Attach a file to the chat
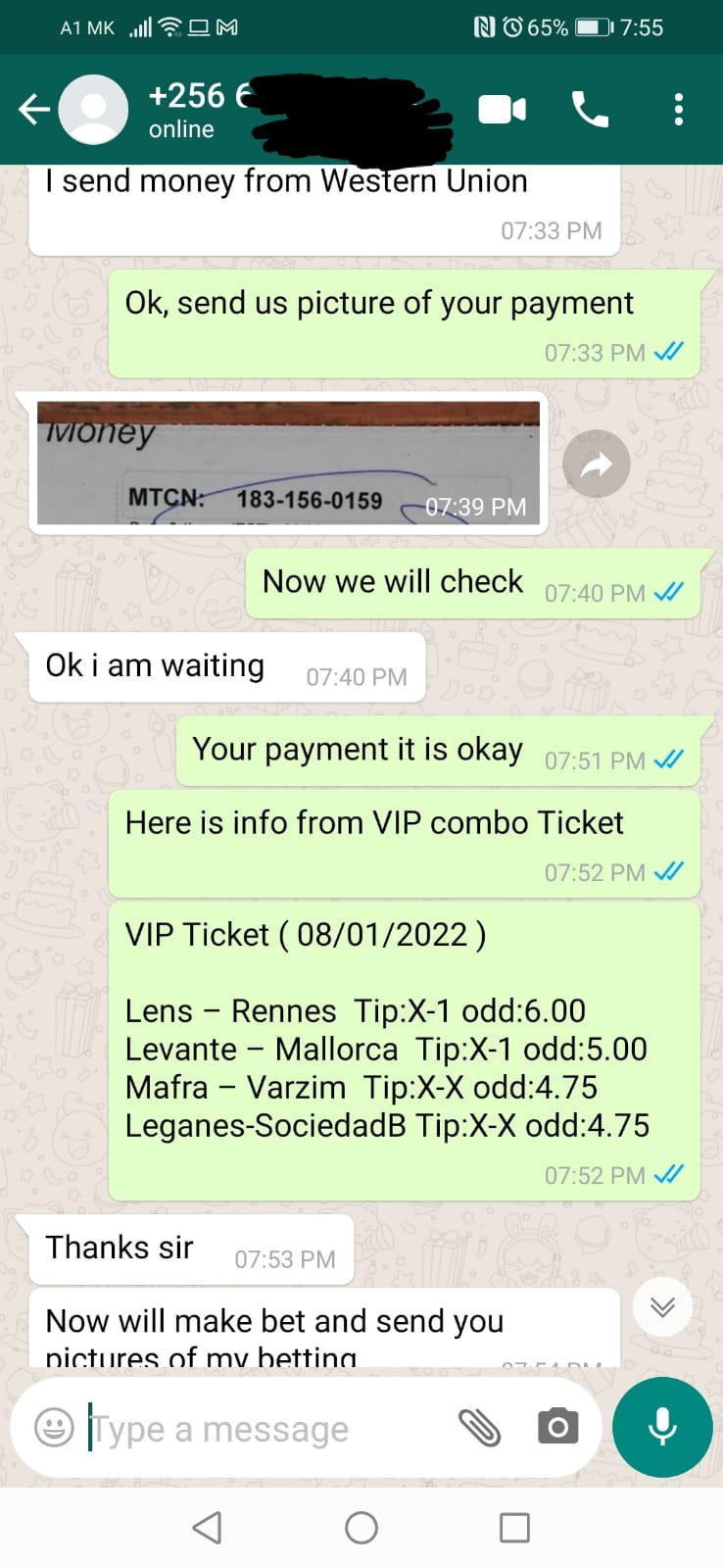723x1568 pixels. coord(479,1427)
